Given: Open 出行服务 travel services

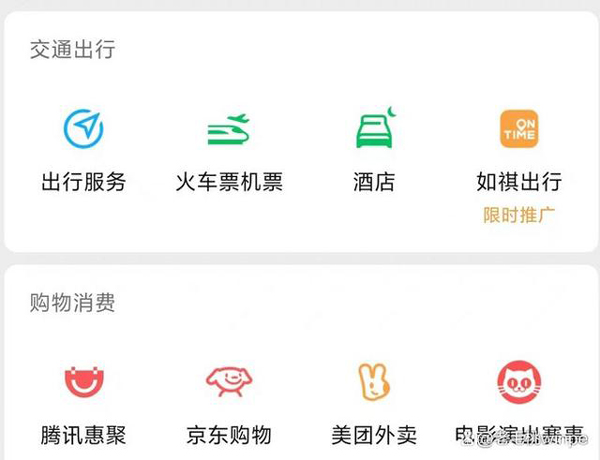Looking at the screenshot, I should click(84, 129).
